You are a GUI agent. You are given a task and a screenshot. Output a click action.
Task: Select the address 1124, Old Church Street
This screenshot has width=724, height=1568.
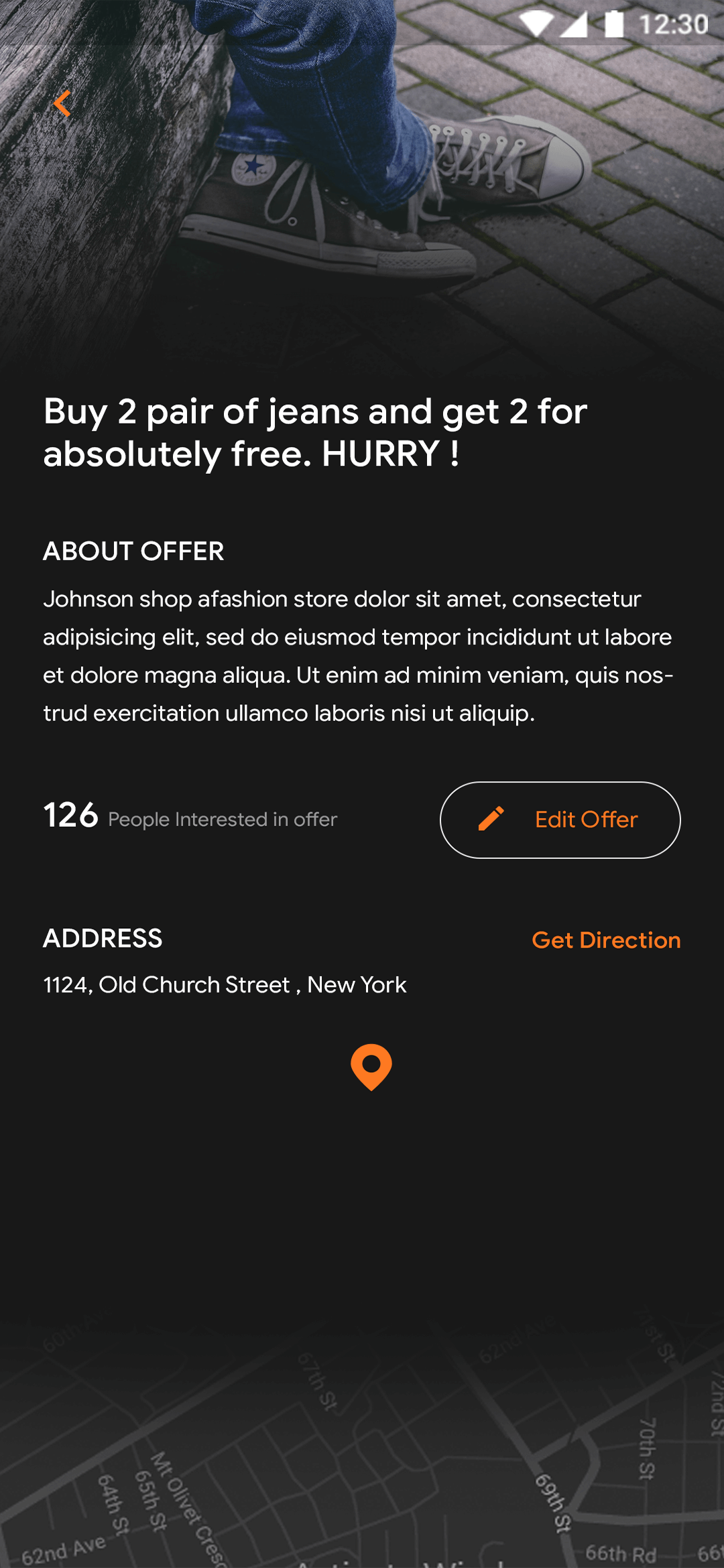(224, 984)
